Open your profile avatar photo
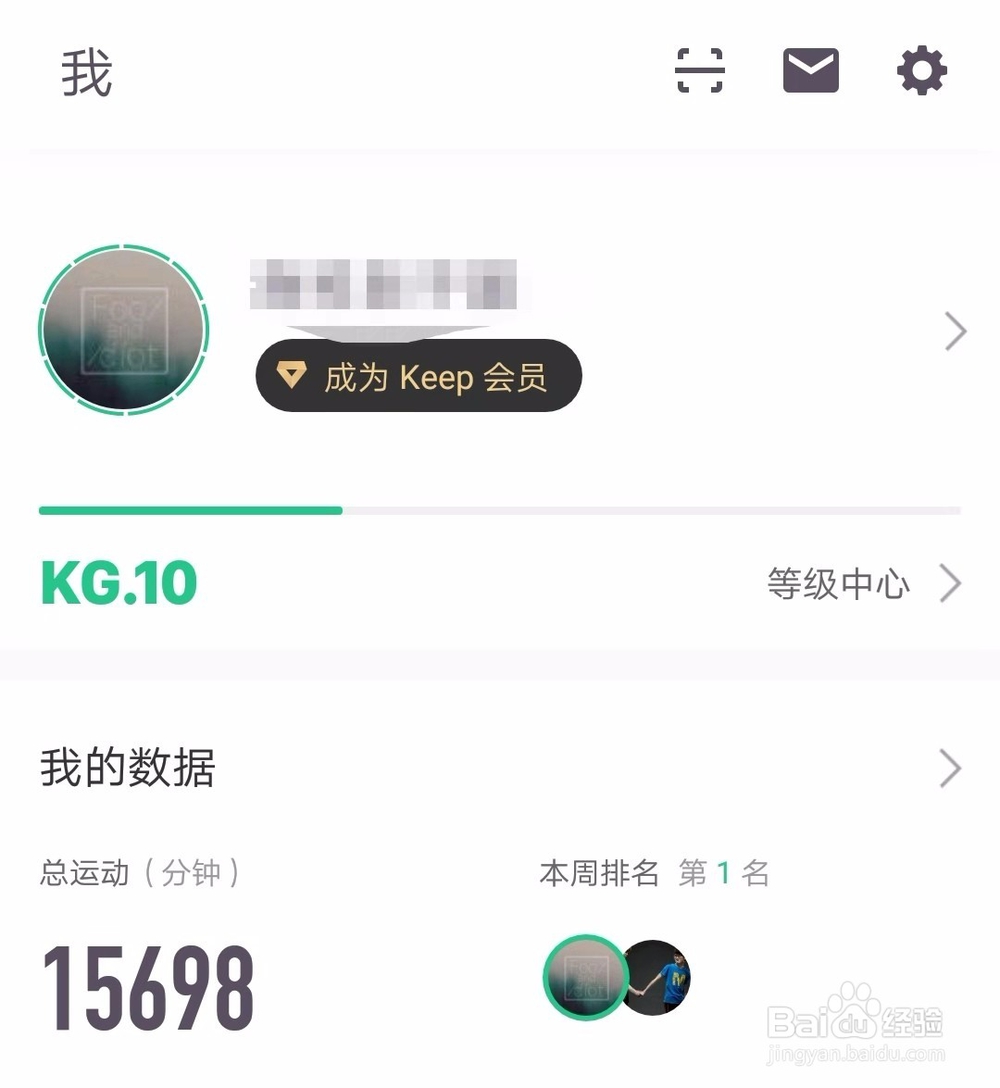 click(x=124, y=331)
